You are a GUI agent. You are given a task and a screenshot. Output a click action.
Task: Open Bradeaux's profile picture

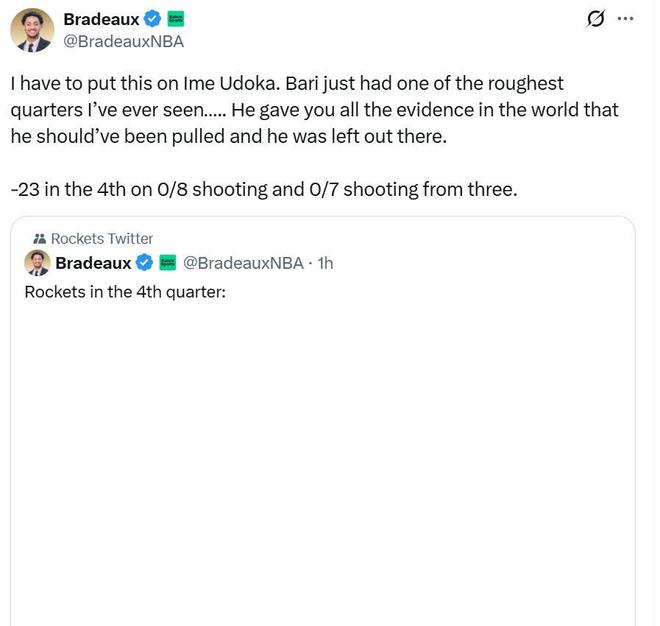(x=32, y=30)
